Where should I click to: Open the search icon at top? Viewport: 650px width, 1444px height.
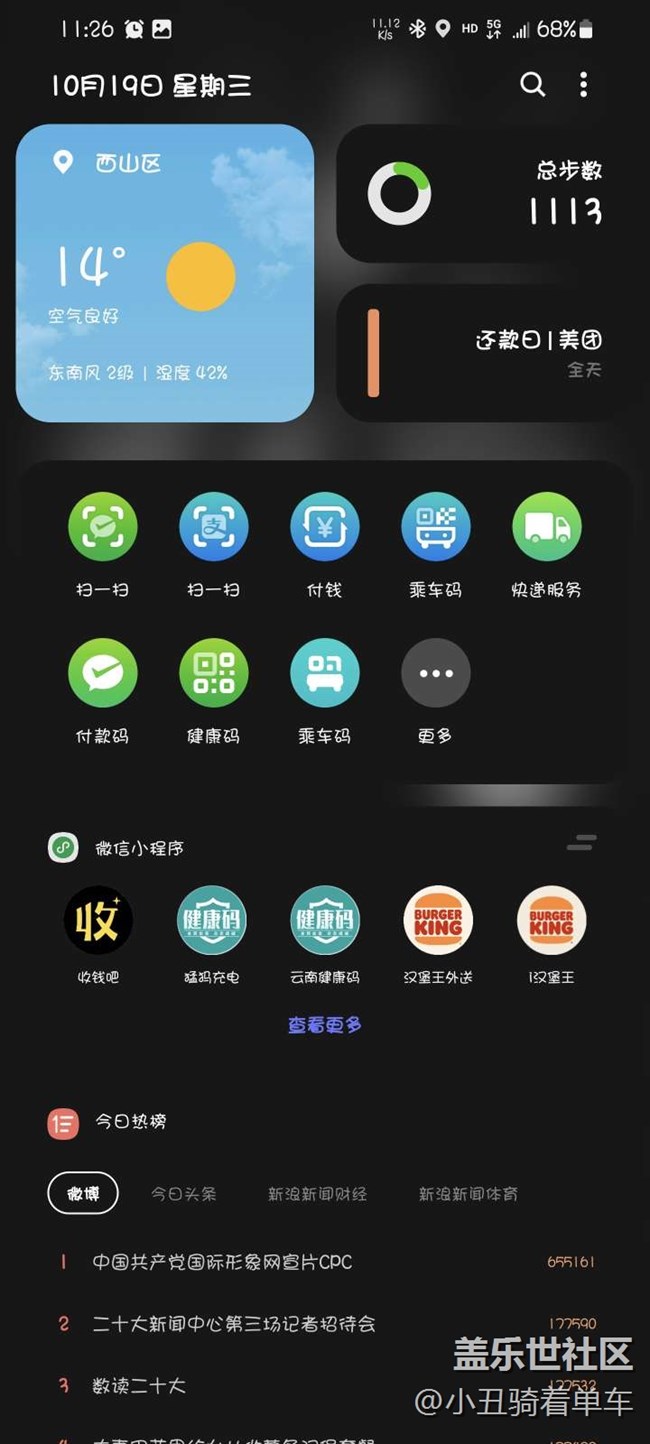(x=533, y=85)
